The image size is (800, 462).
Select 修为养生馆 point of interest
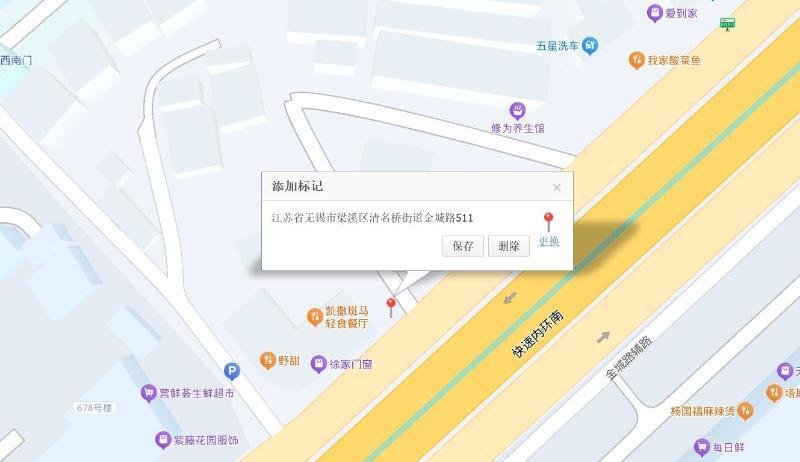click(x=517, y=110)
